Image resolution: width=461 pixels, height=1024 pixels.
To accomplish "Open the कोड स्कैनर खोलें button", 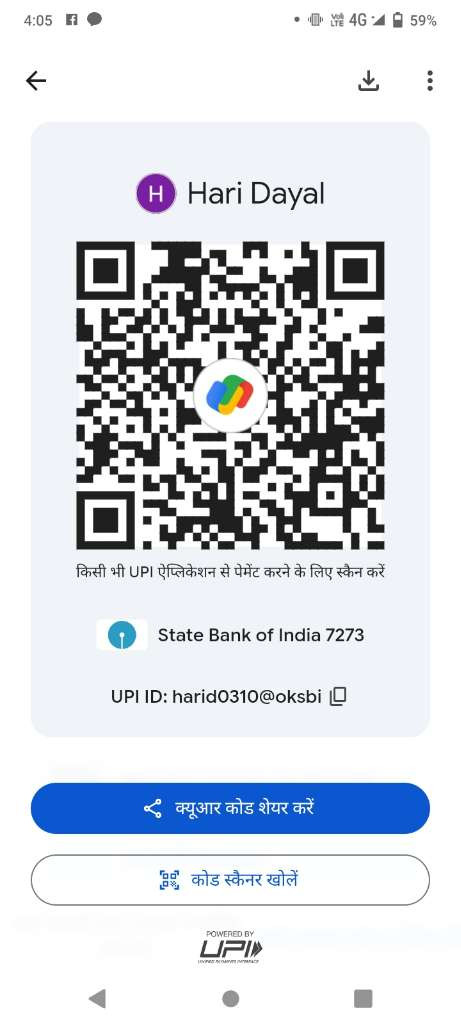I will point(230,880).
